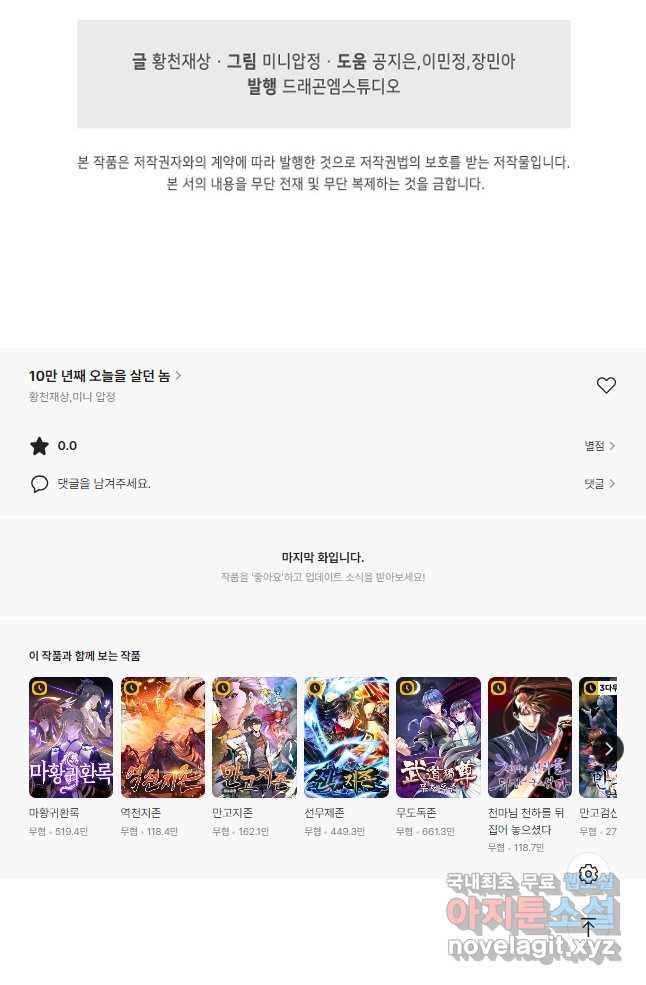Open 무도독존 from recommended works

coord(438,737)
